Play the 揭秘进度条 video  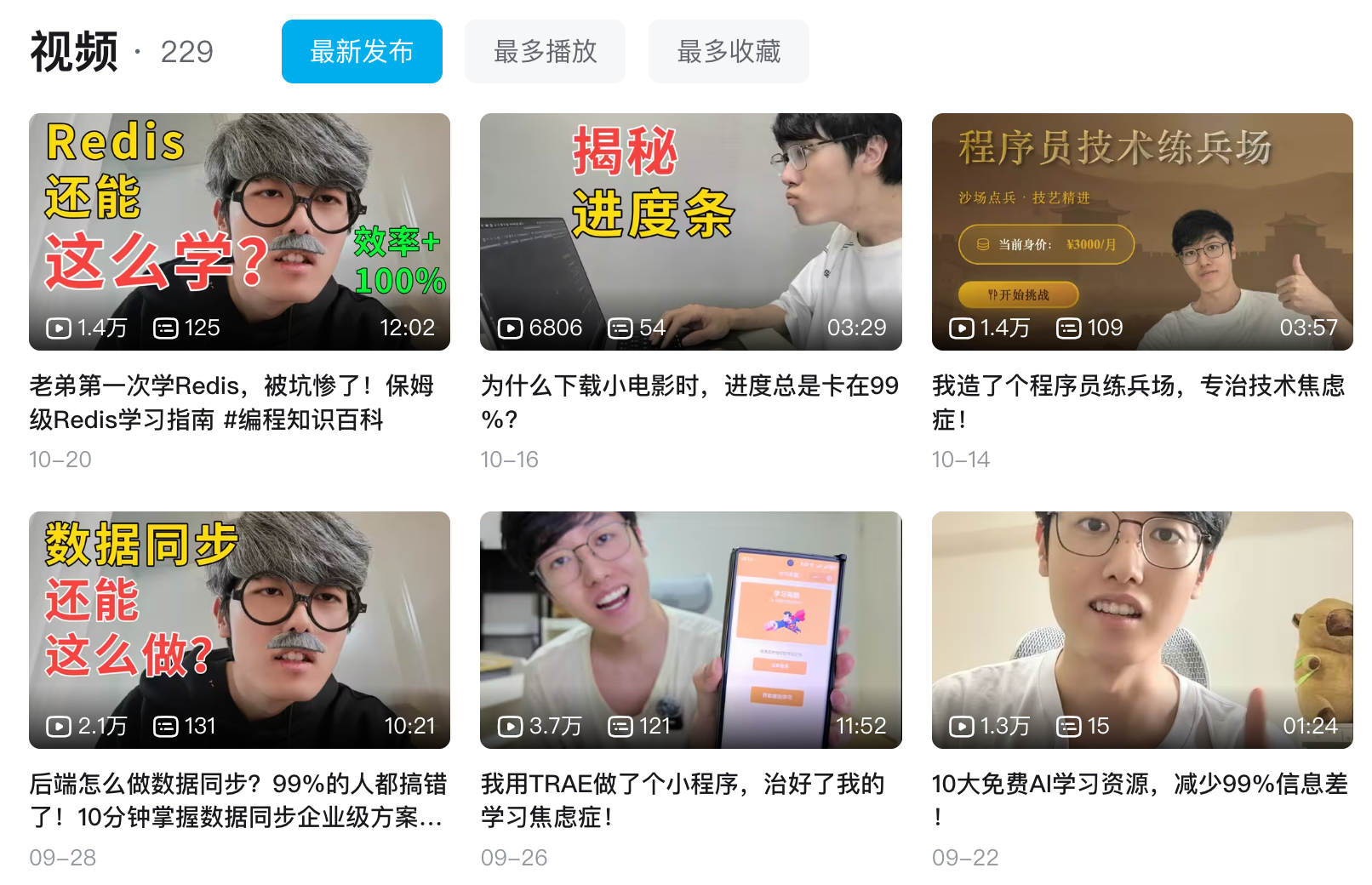coord(690,231)
